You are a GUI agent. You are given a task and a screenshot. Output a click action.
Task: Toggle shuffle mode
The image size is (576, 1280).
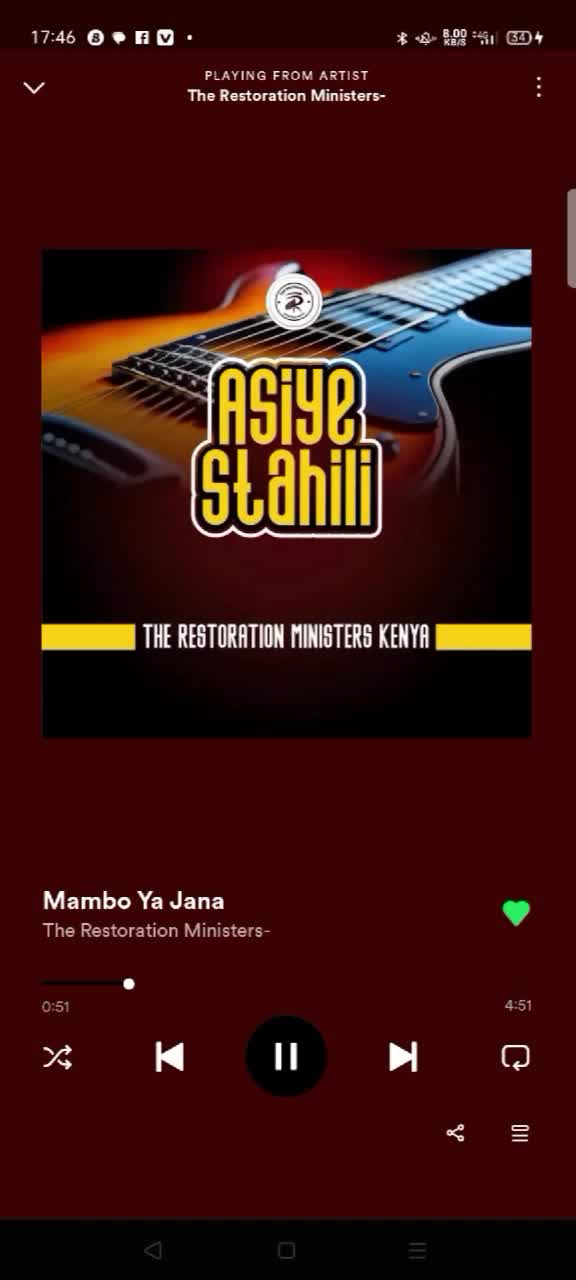pyautogui.click(x=57, y=1057)
